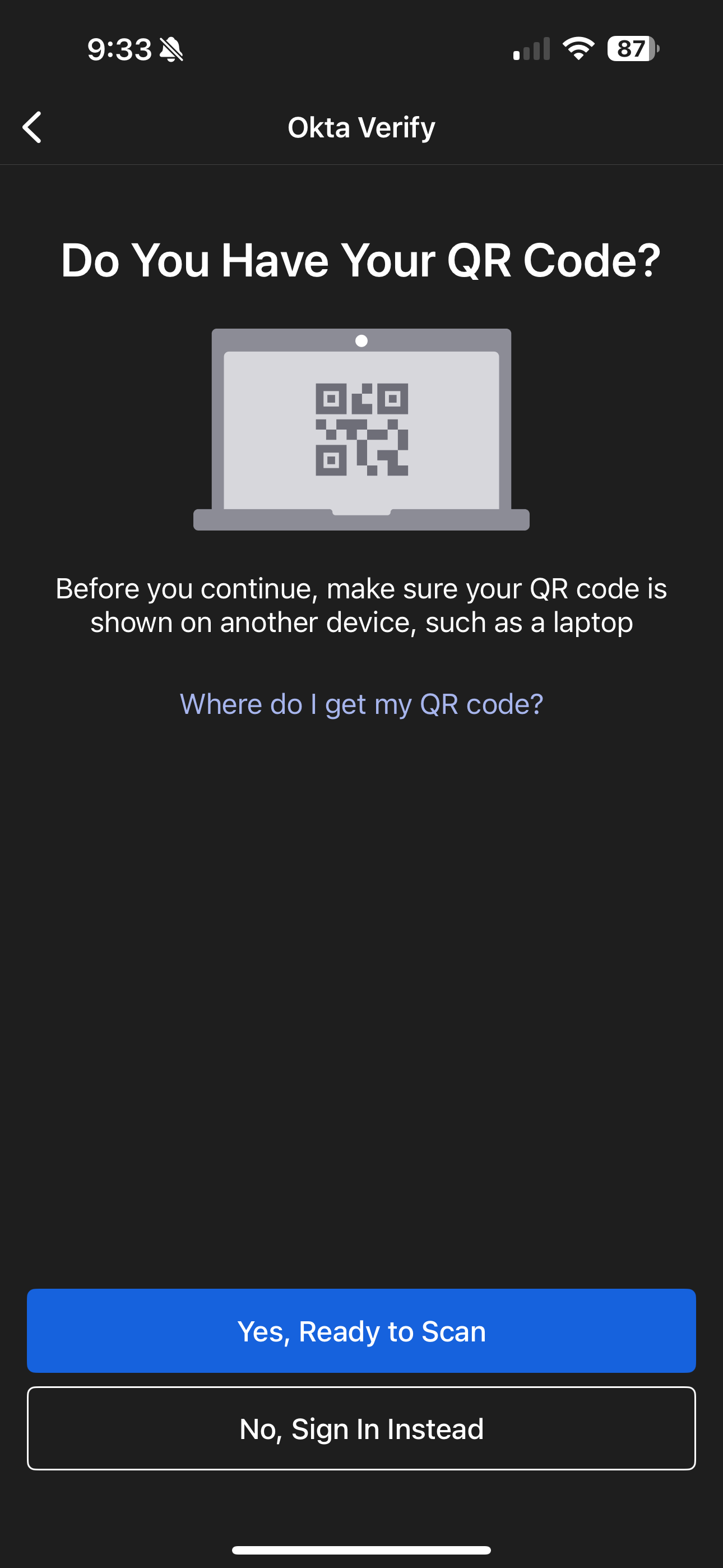The width and height of the screenshot is (723, 1568).
Task: Choose No, Sign In Instead
Action: (x=361, y=1428)
